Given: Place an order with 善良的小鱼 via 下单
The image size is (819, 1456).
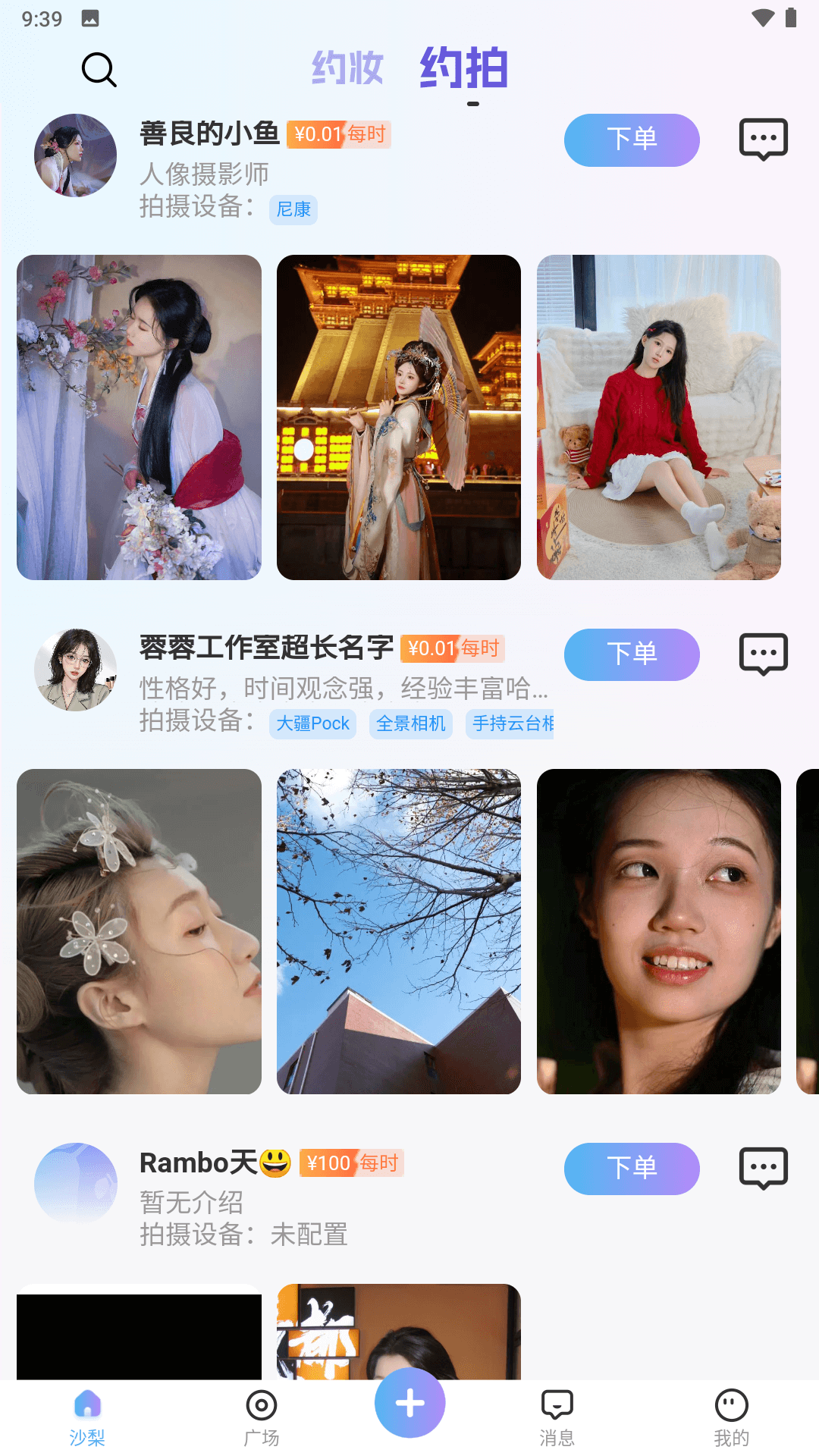Looking at the screenshot, I should click(632, 140).
